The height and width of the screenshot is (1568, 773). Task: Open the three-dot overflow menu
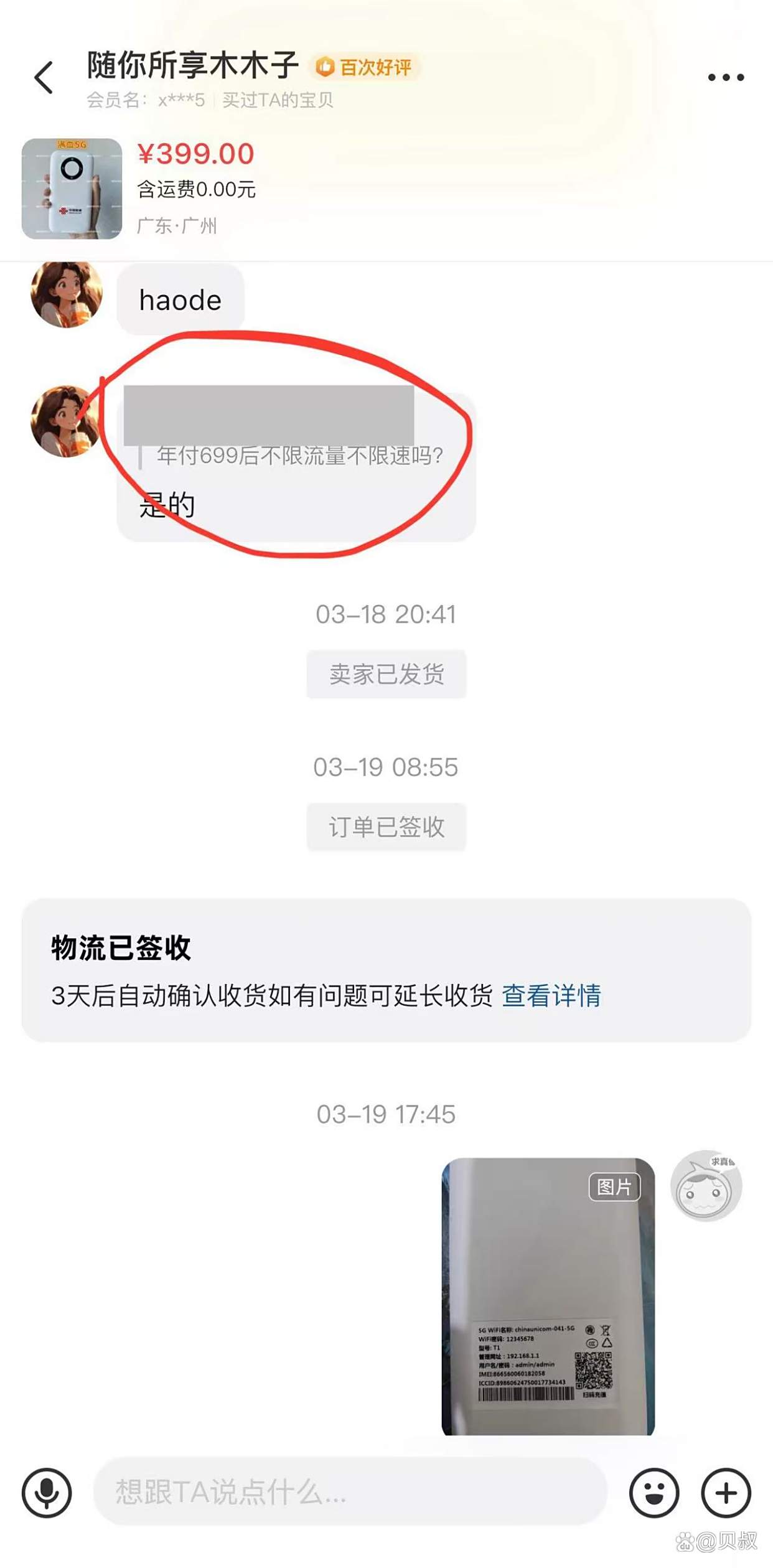[726, 78]
